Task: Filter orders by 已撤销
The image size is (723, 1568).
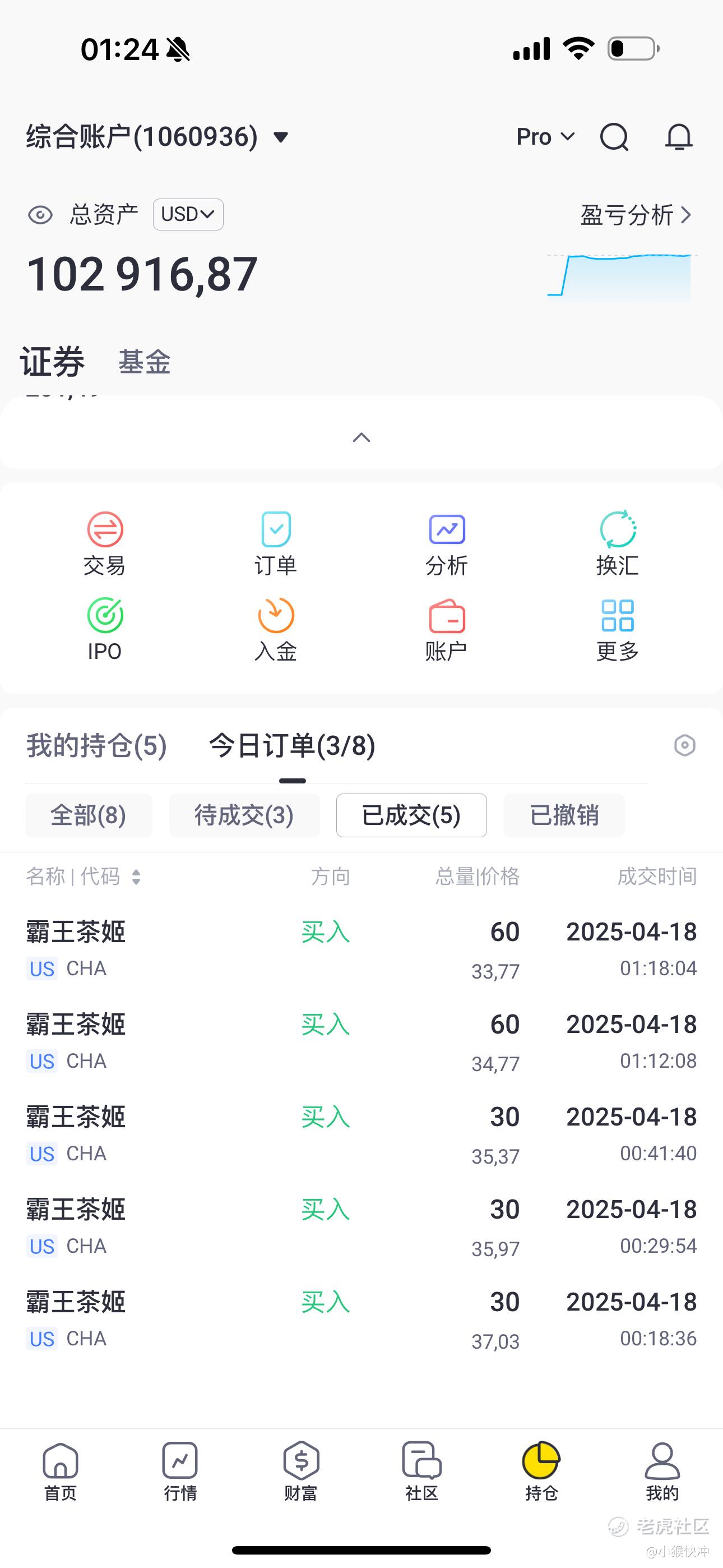Action: [x=564, y=815]
